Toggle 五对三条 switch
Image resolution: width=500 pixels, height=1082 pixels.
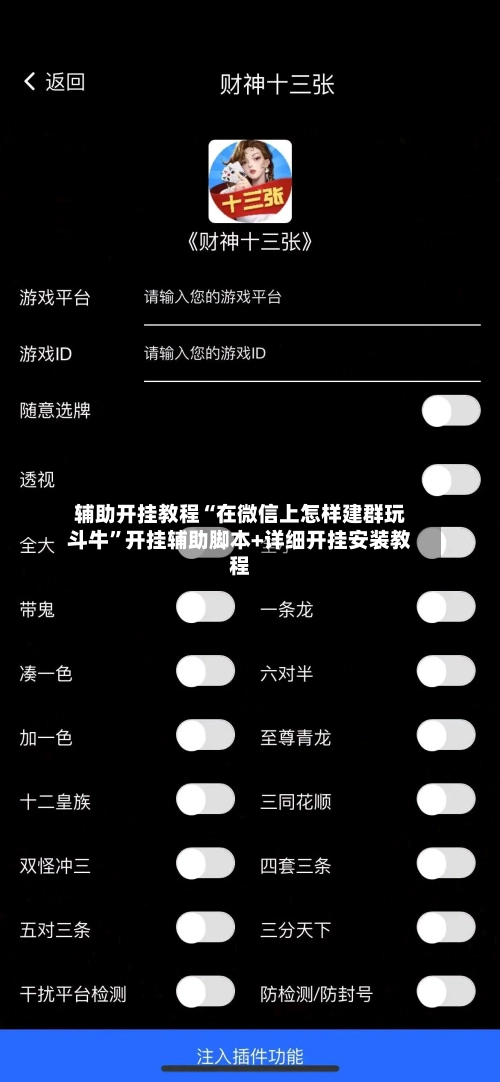[x=206, y=927]
